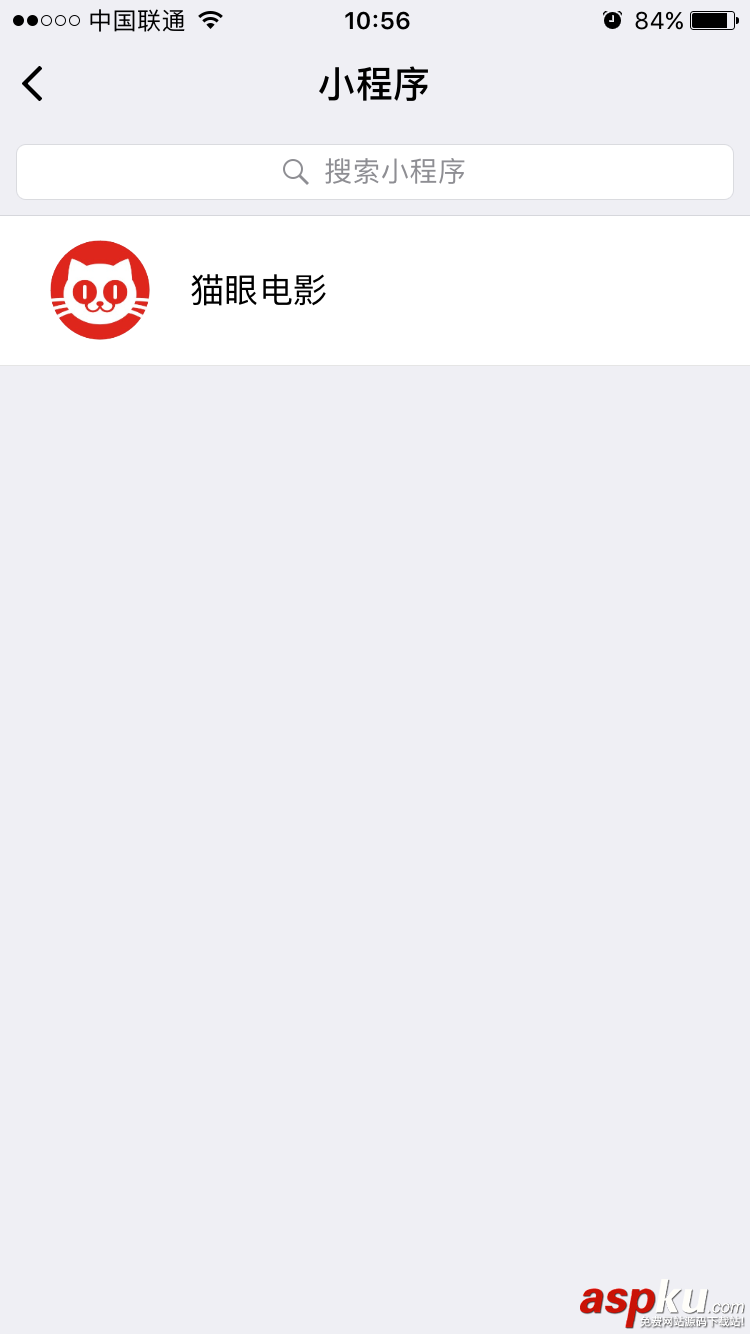Tap the 免费网站源码下载站 caption text

[690, 1323]
